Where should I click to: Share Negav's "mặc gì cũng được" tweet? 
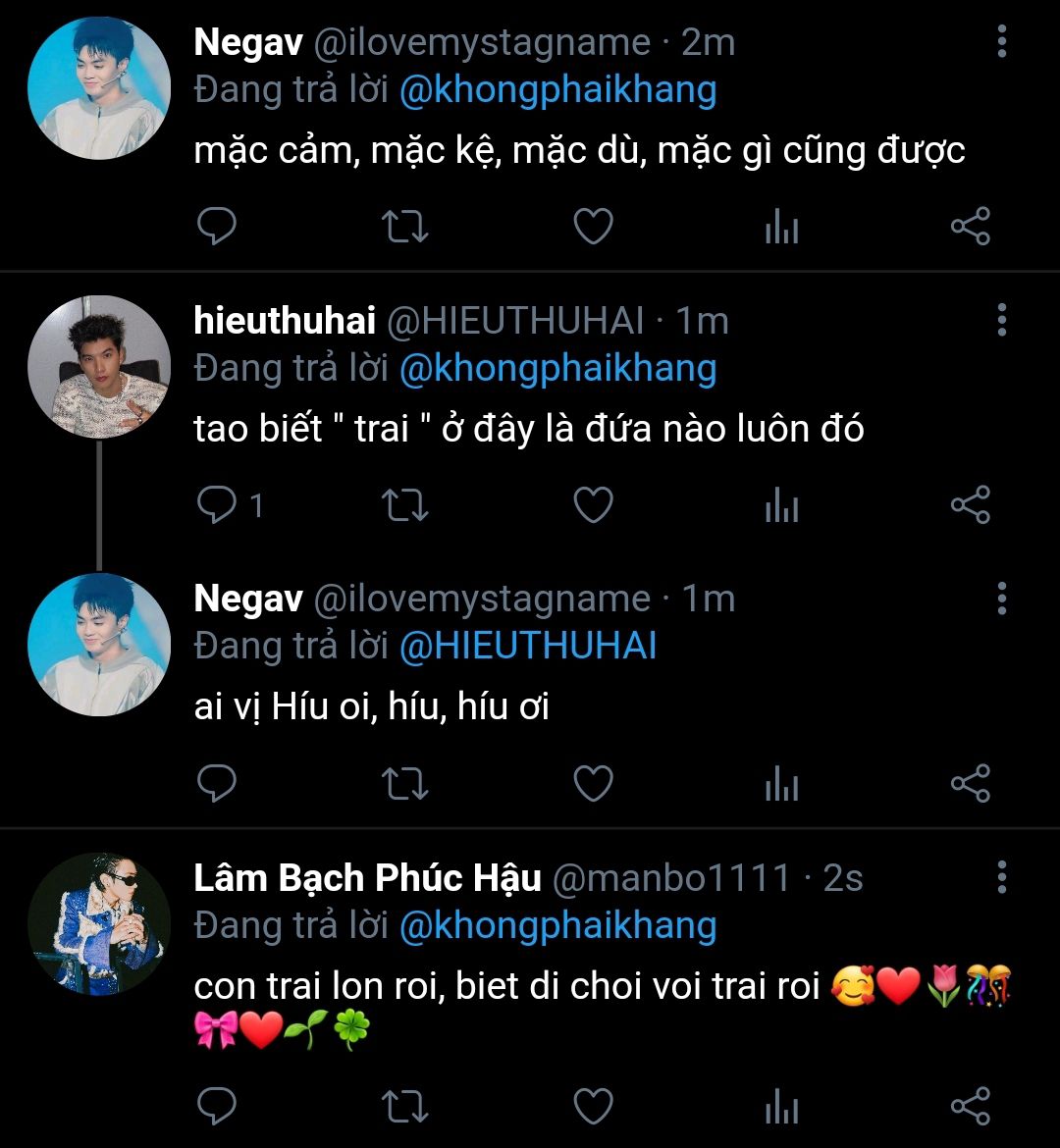point(970,227)
